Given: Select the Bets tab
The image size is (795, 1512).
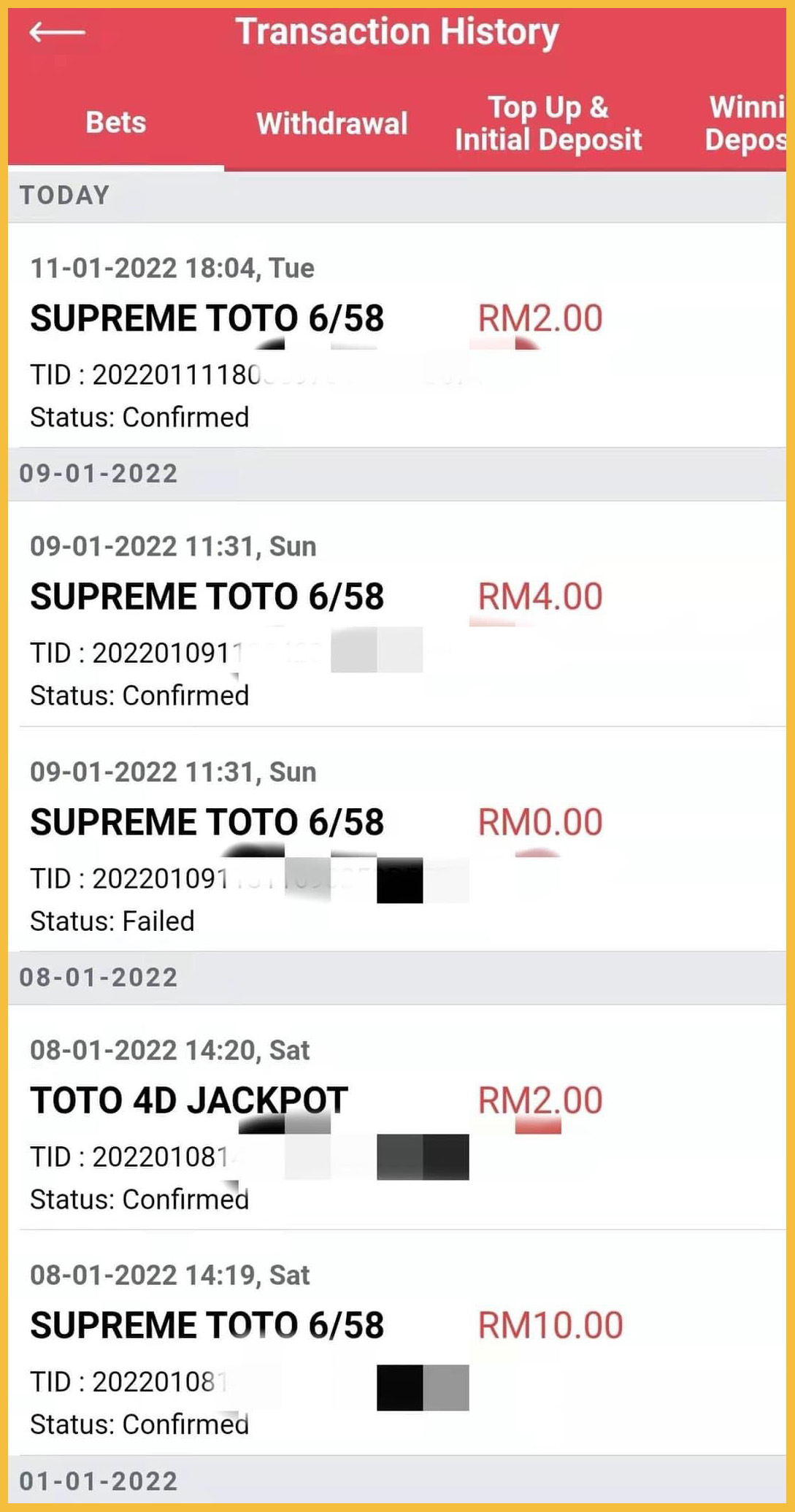Looking at the screenshot, I should 116,123.
